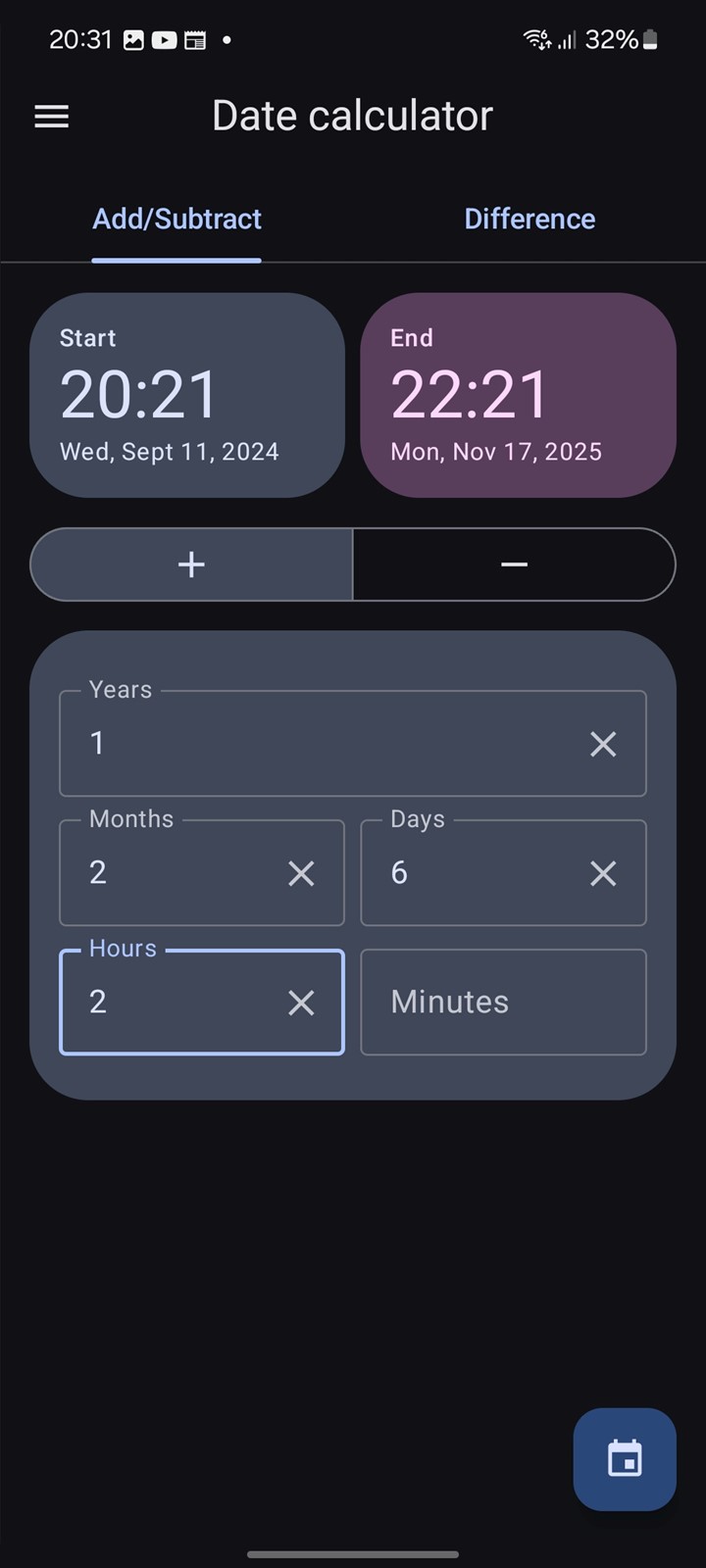Tap the floating calendar button
Viewport: 706px width, 1568px height.
click(625, 1459)
